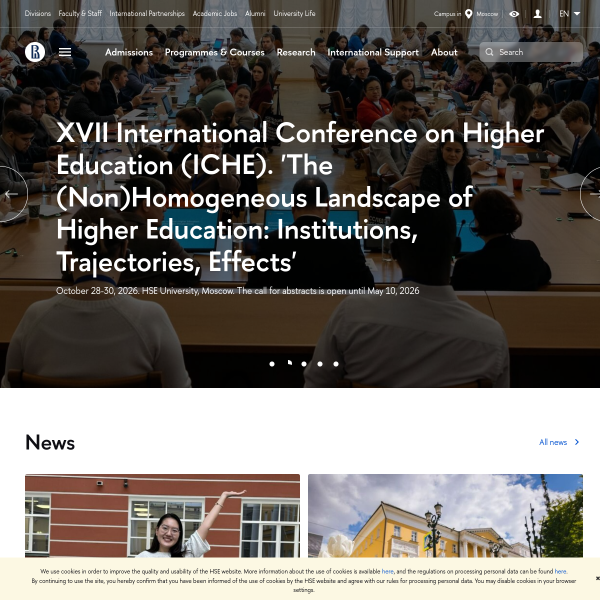600x600 pixels.
Task: Open Faculty & Staff page
Action: [80, 14]
